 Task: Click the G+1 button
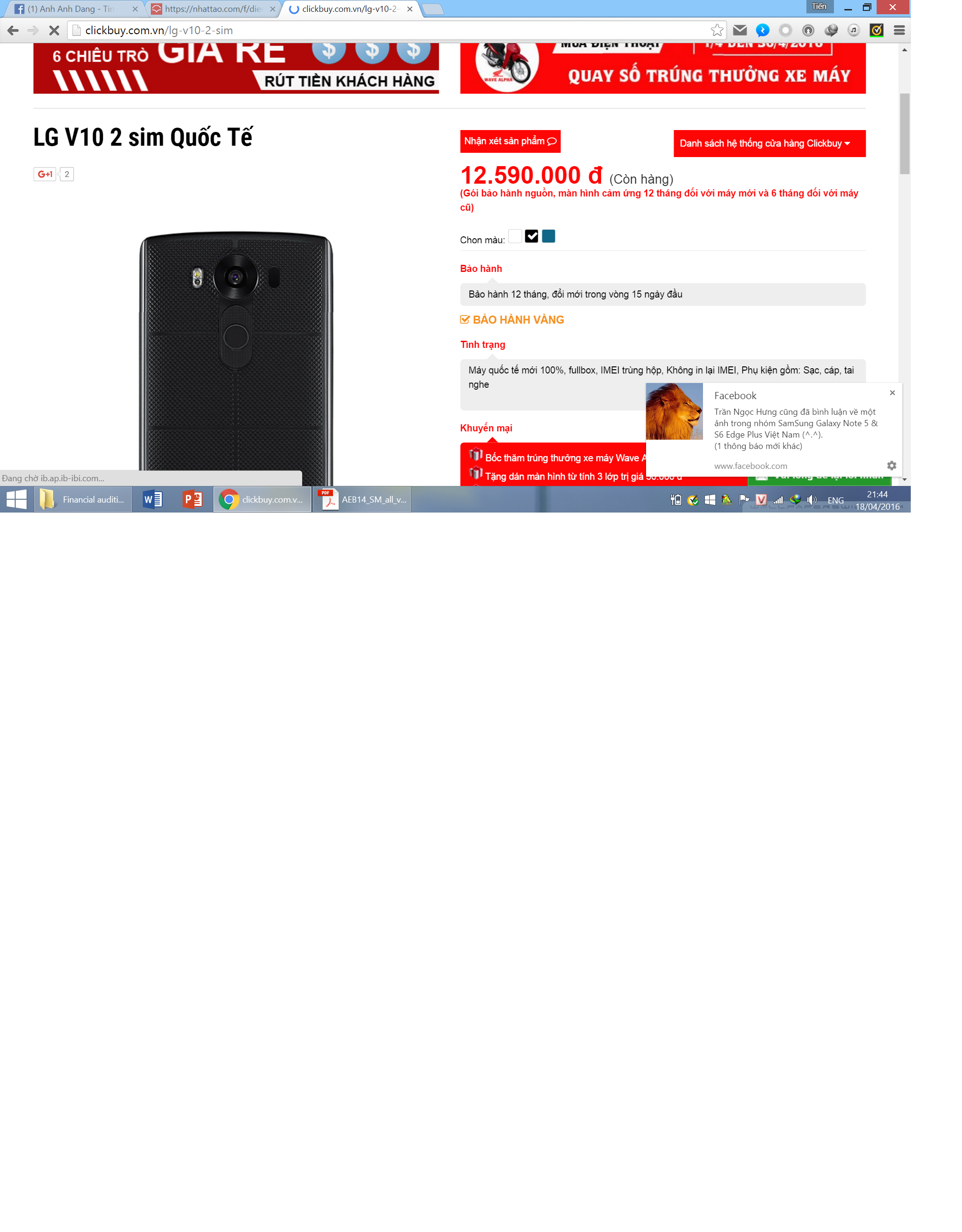click(45, 174)
